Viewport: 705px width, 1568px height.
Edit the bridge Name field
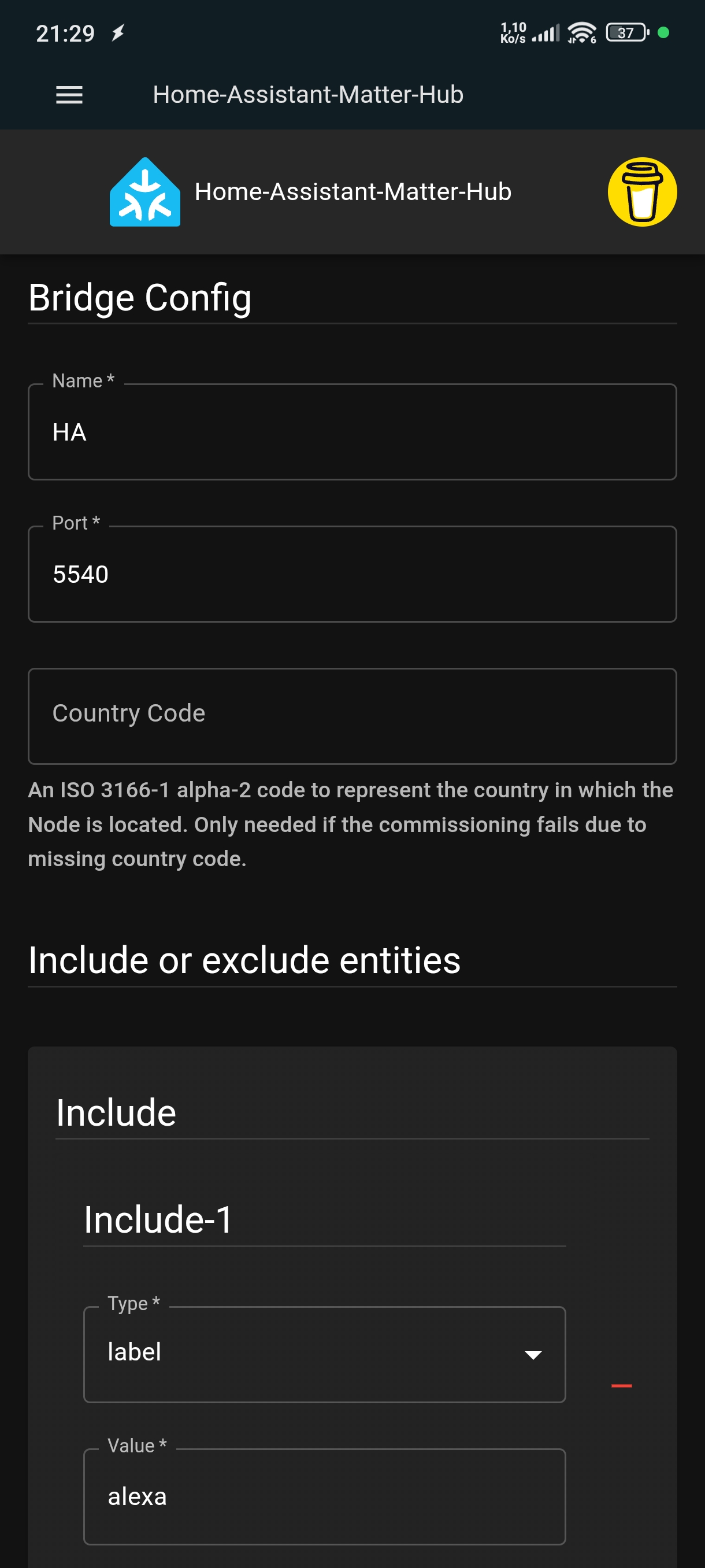[x=351, y=432]
